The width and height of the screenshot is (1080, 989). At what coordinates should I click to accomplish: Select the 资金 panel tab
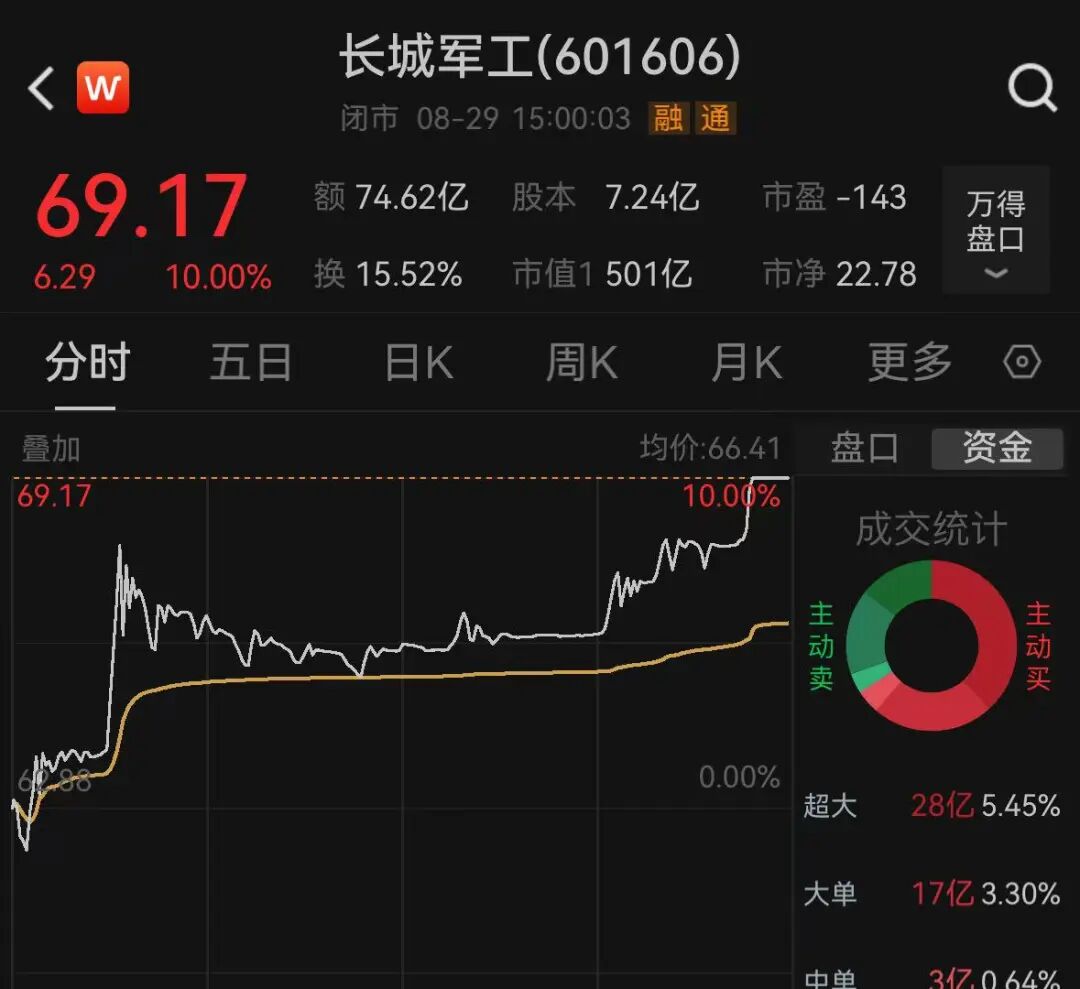tap(996, 448)
